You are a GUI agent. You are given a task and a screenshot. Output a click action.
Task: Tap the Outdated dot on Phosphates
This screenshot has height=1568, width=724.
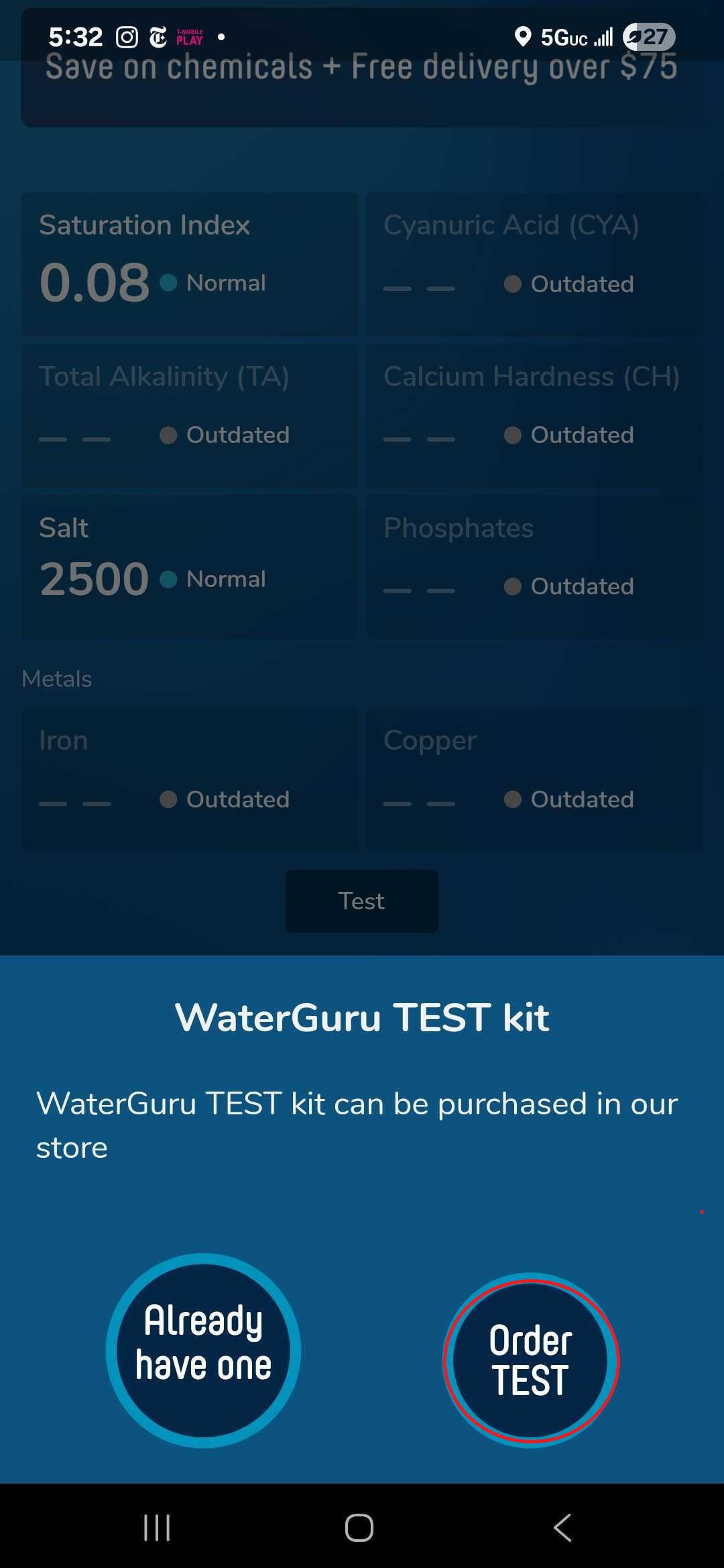[x=514, y=586]
